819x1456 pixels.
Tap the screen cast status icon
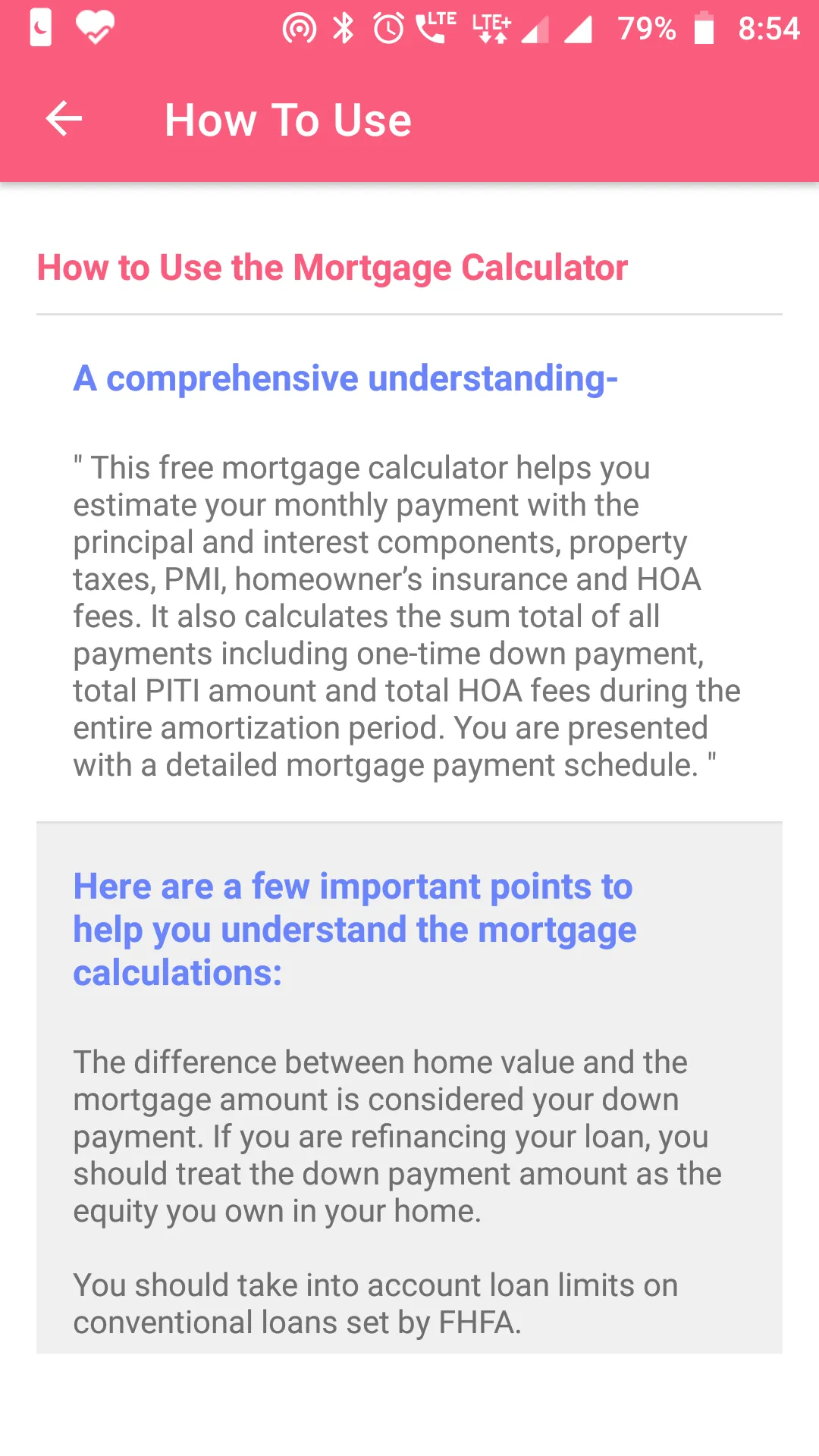click(299, 29)
